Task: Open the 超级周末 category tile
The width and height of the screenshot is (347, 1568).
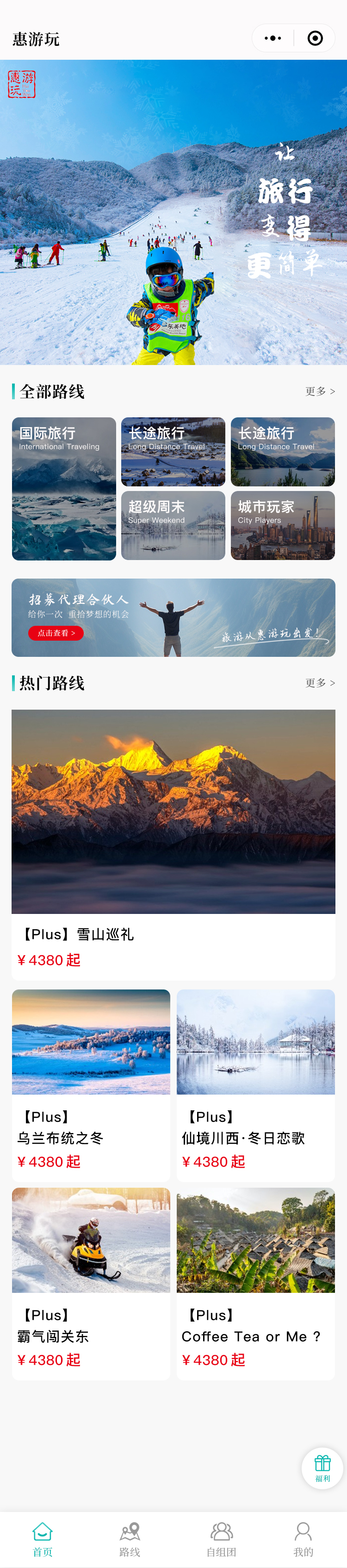Action: click(x=173, y=525)
